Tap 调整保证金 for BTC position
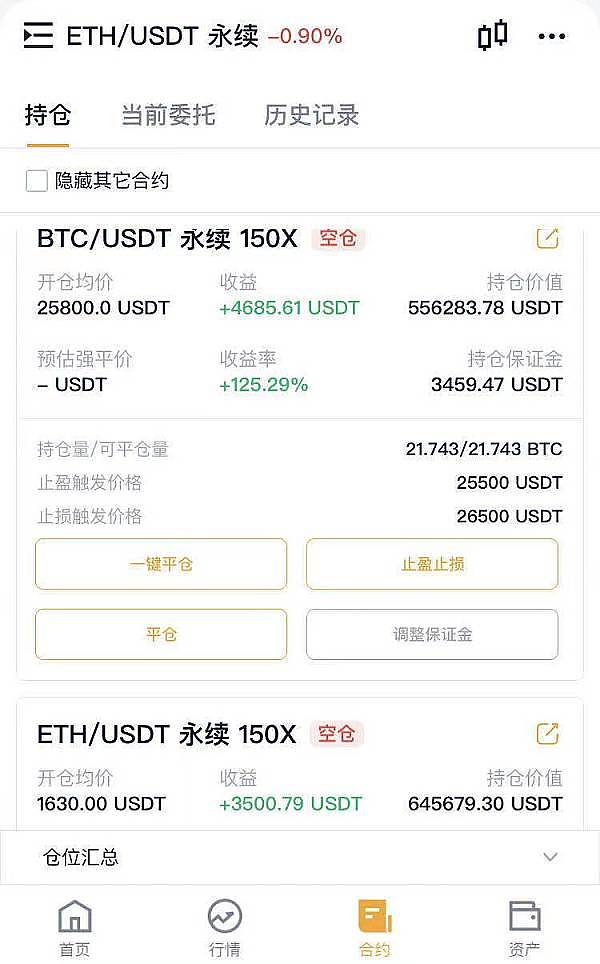The height and width of the screenshot is (964, 600). 432,634
